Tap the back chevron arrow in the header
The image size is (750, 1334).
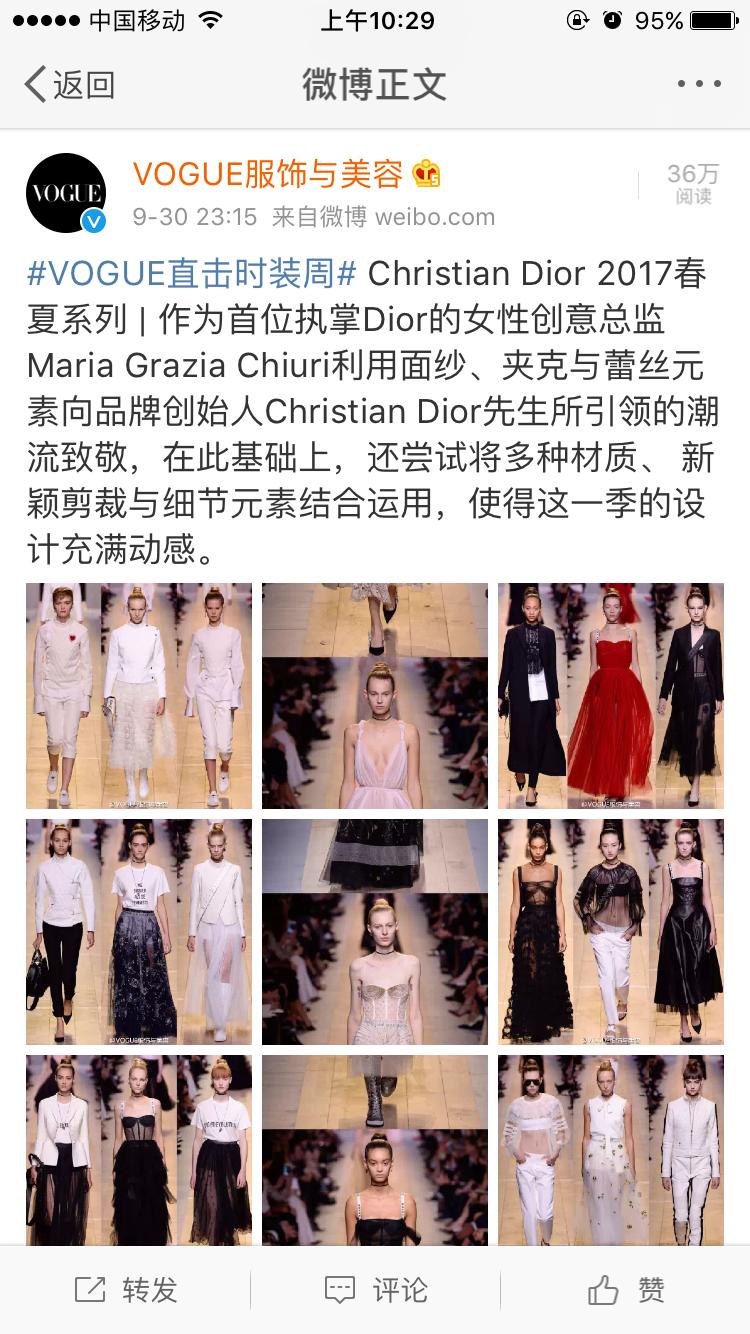click(x=34, y=85)
